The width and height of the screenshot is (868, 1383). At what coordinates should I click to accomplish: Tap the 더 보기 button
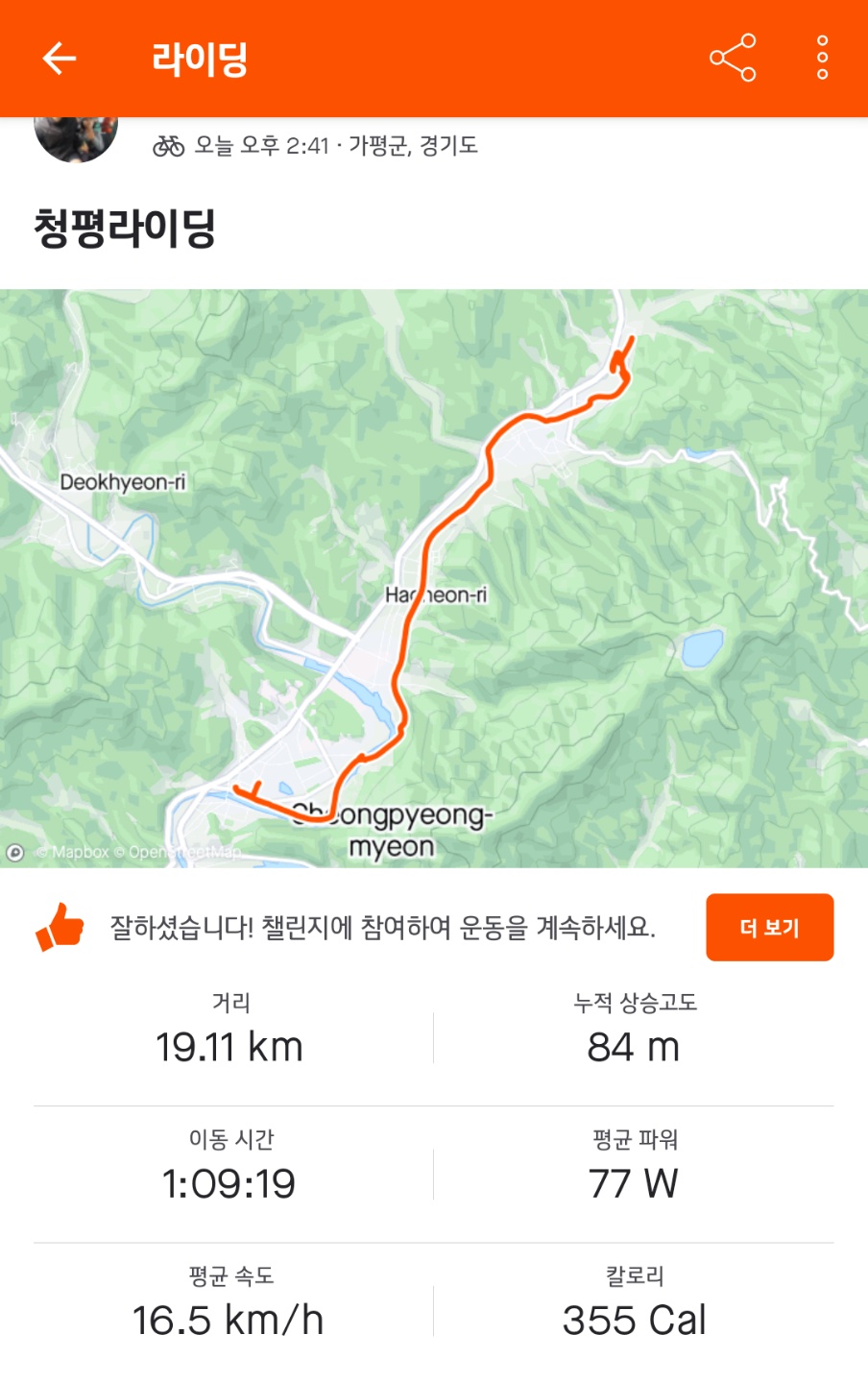pyautogui.click(x=769, y=928)
